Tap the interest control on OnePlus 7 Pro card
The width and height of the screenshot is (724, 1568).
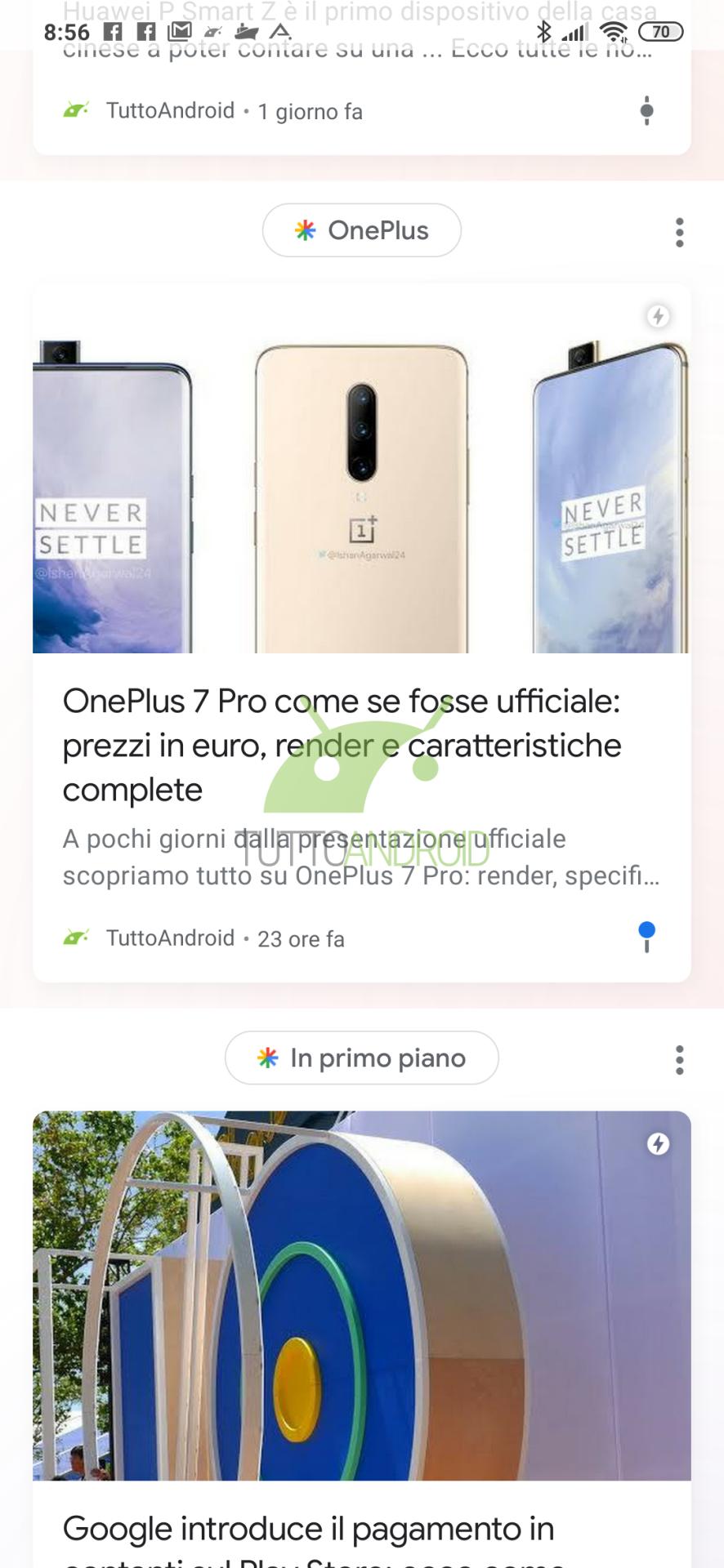(x=646, y=937)
